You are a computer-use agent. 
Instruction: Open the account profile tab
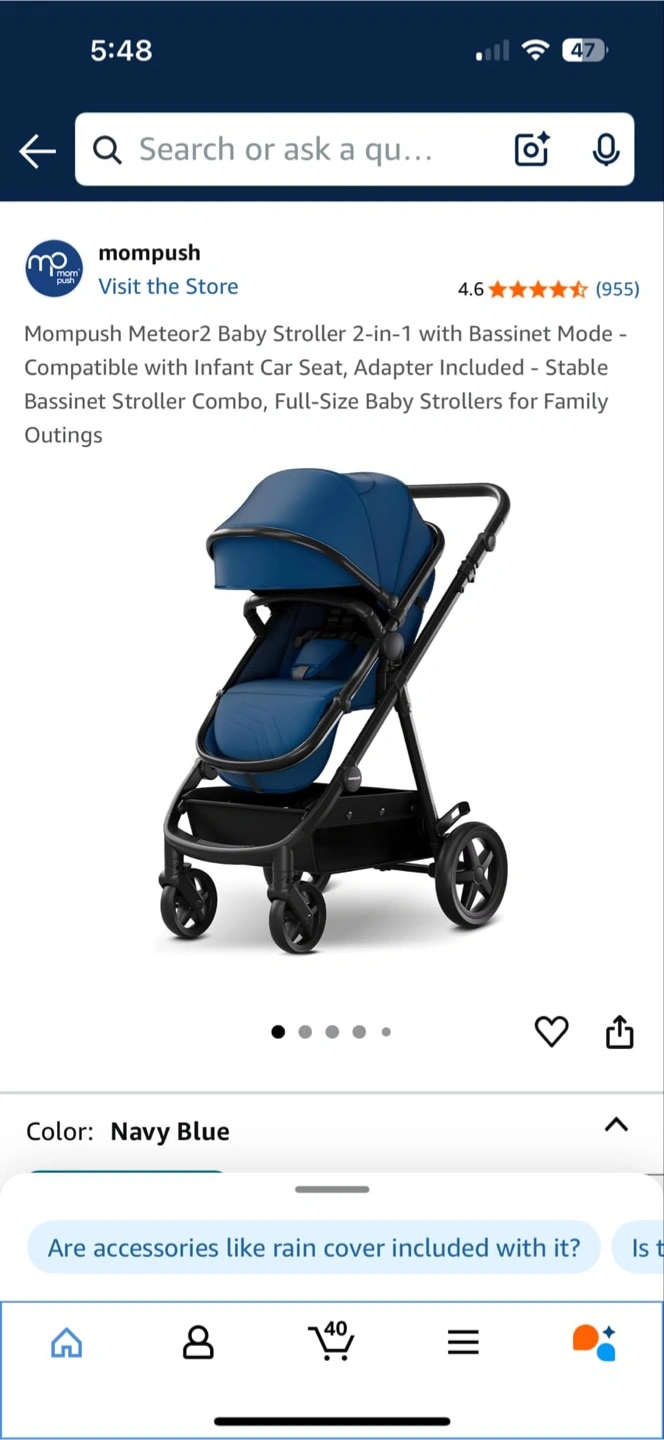click(x=198, y=1342)
